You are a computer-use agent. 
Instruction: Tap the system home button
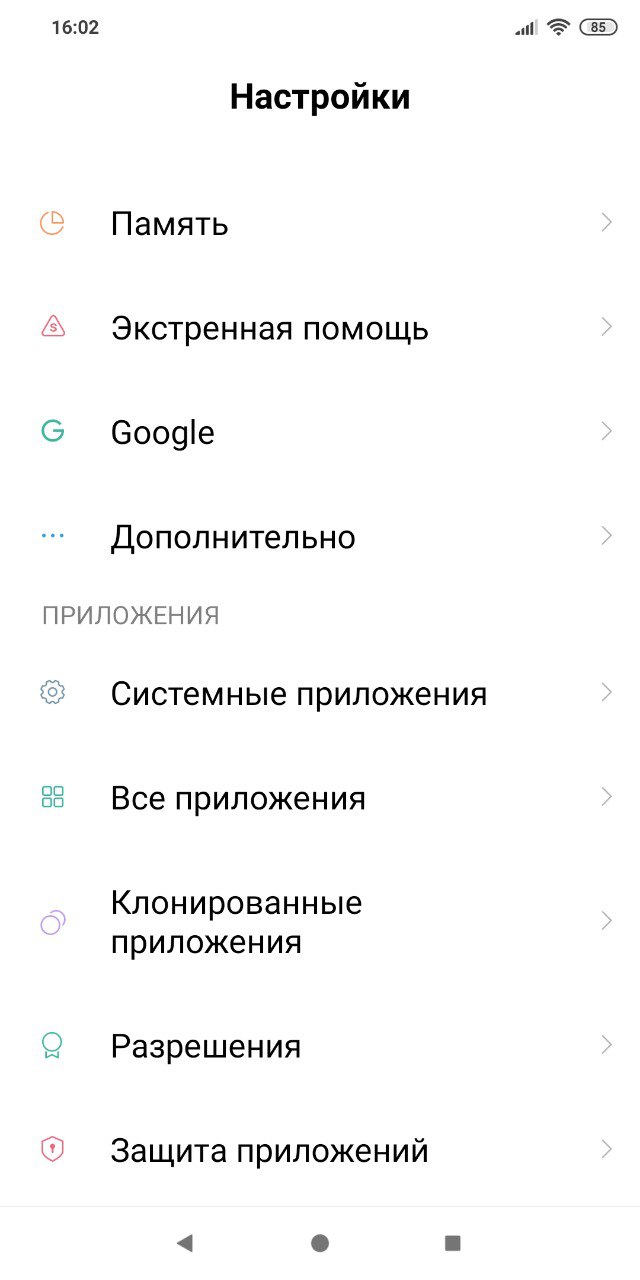click(320, 1243)
